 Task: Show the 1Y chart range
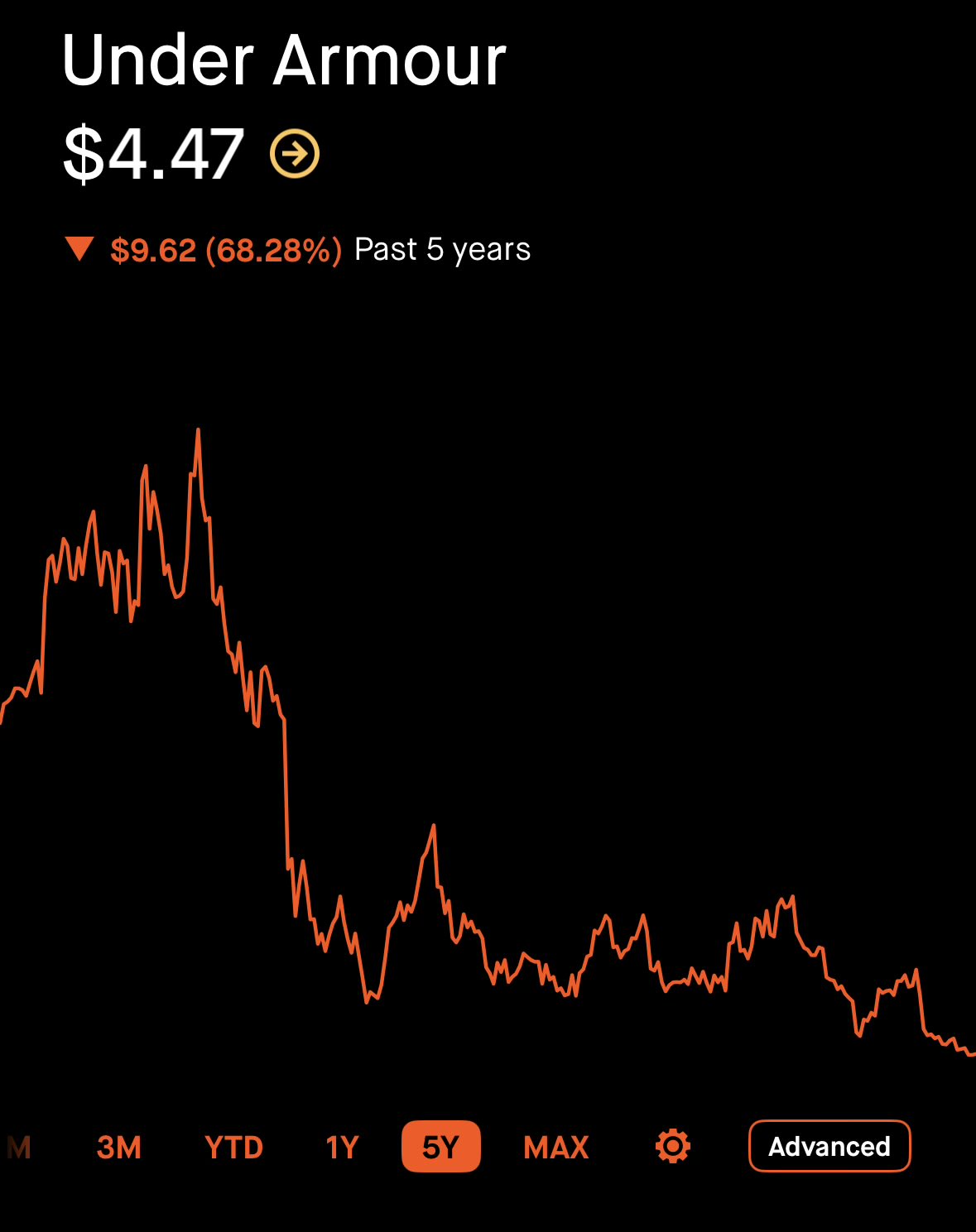click(x=342, y=1147)
